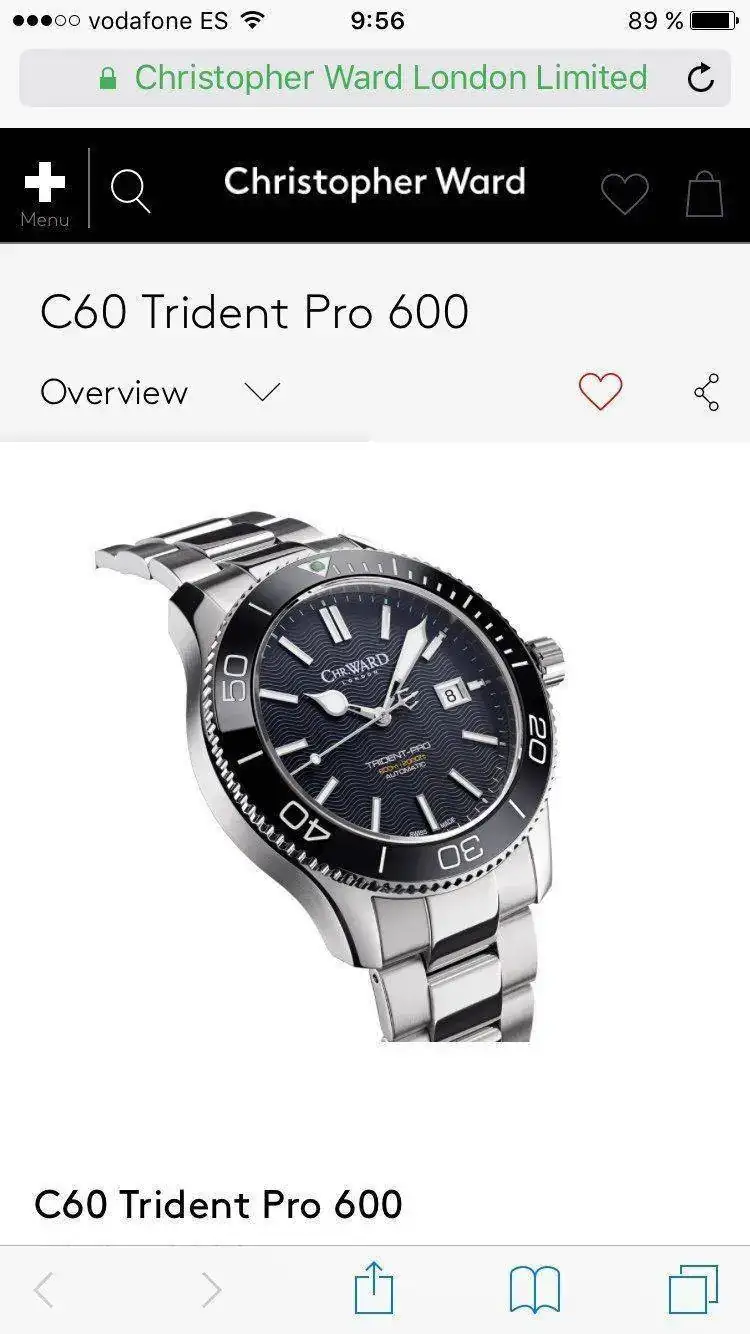This screenshot has height=1334, width=750.
Task: Open the shopping bag
Action: click(x=704, y=193)
